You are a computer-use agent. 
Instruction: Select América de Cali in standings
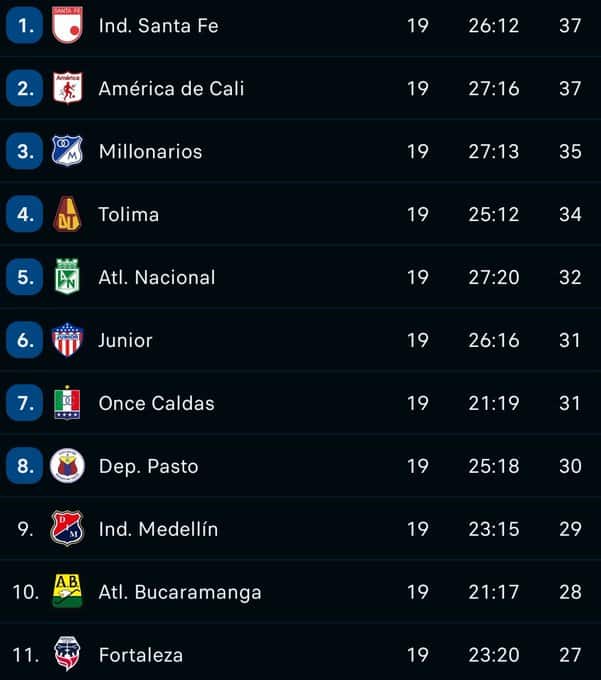171,89
